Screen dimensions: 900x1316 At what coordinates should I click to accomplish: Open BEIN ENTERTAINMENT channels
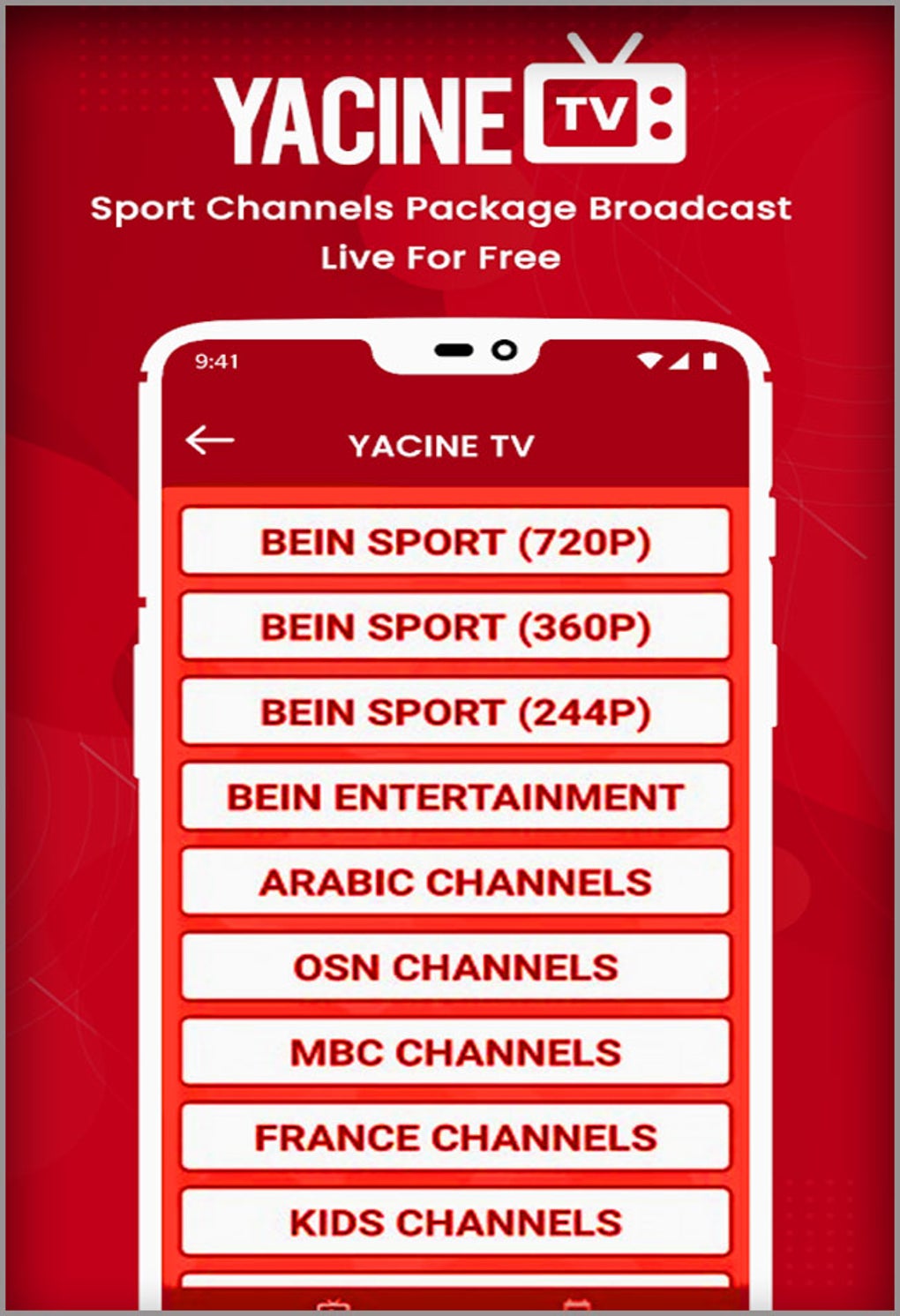coord(455,797)
